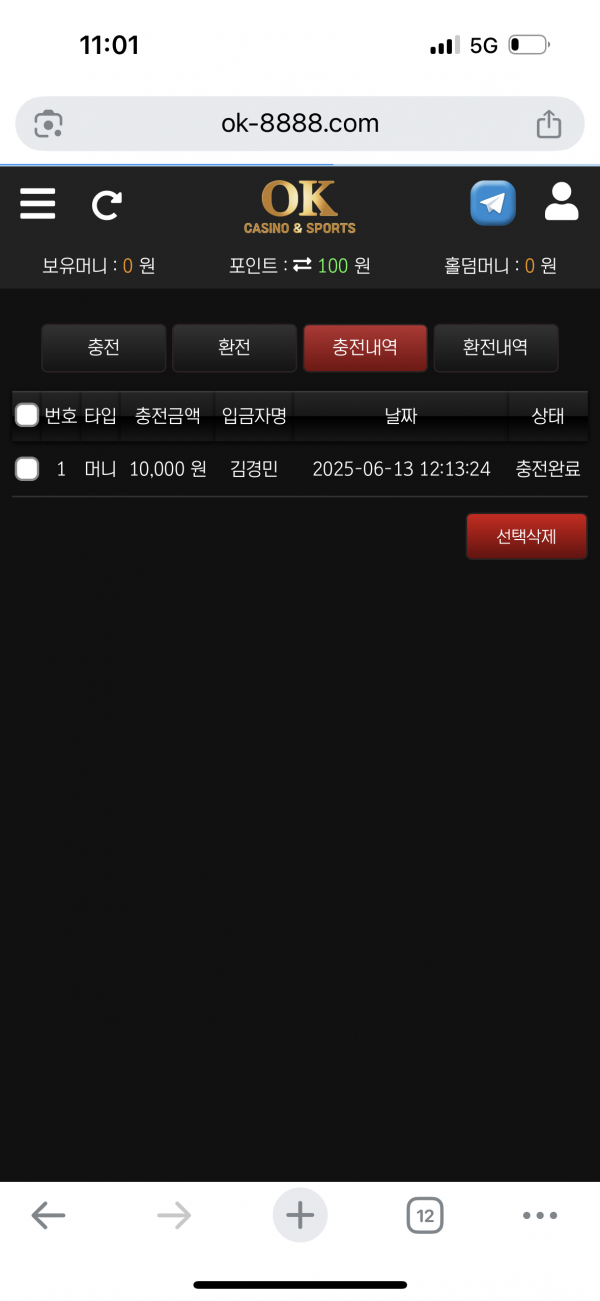Tap the 선택삭제 button
The image size is (600, 1301).
526,536
